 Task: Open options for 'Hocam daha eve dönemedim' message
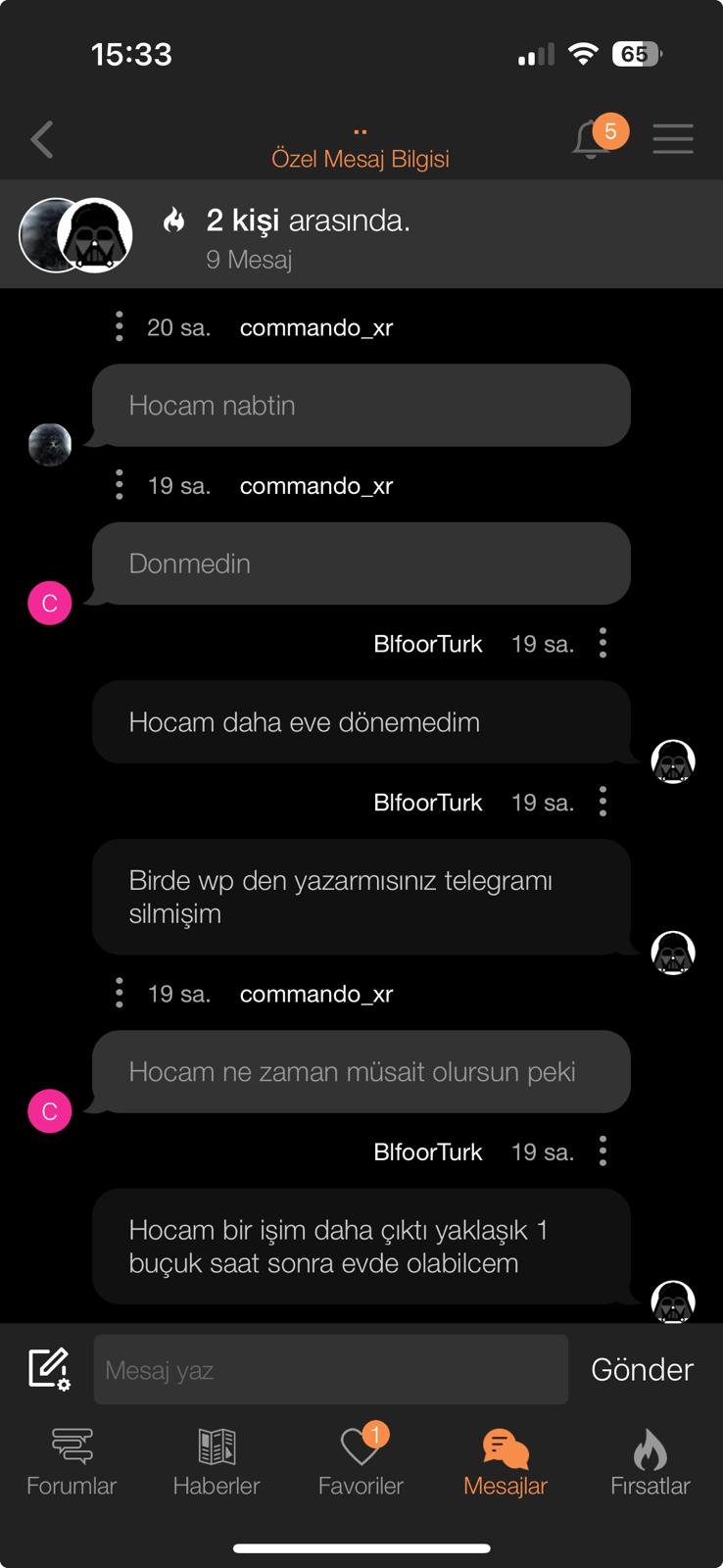tap(602, 643)
